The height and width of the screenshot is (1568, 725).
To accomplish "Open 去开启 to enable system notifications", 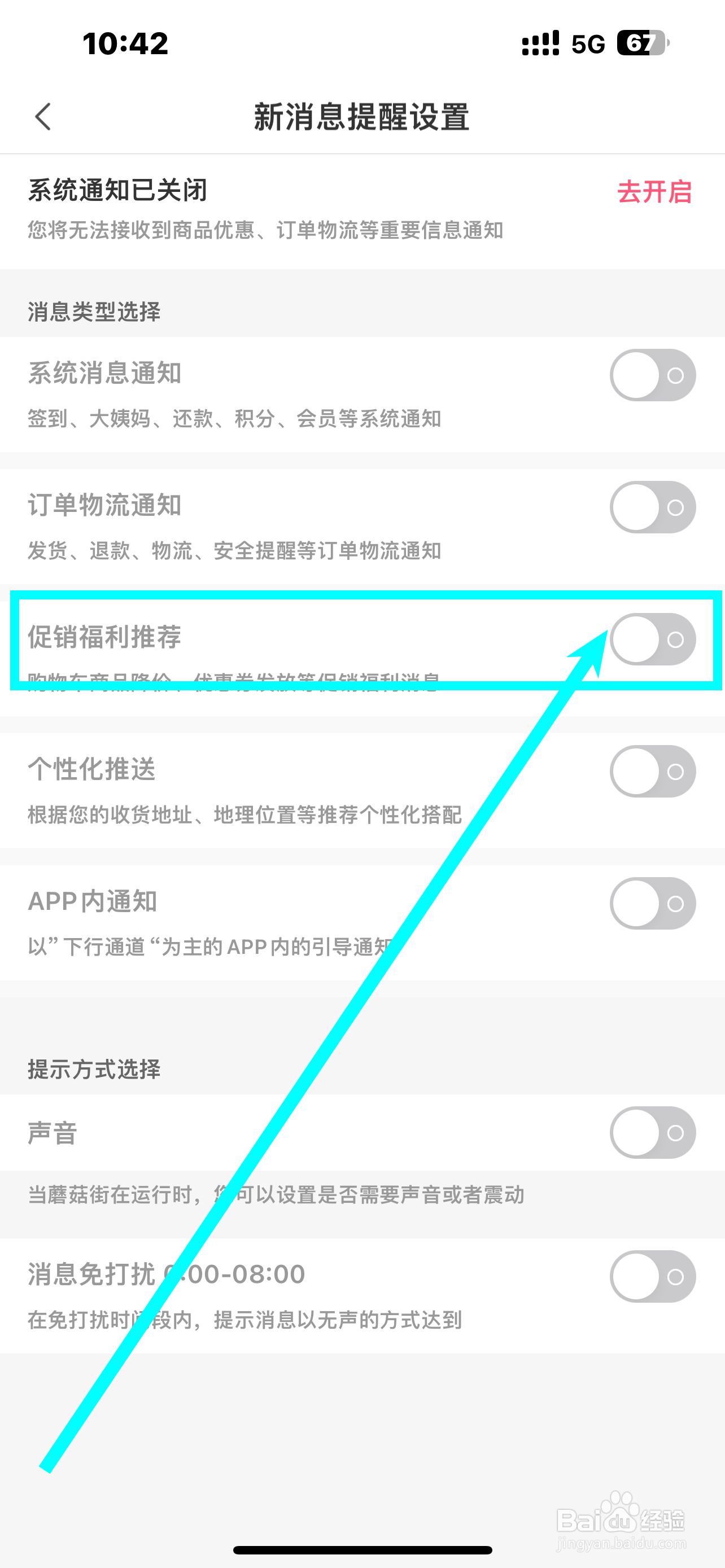I will 654,192.
